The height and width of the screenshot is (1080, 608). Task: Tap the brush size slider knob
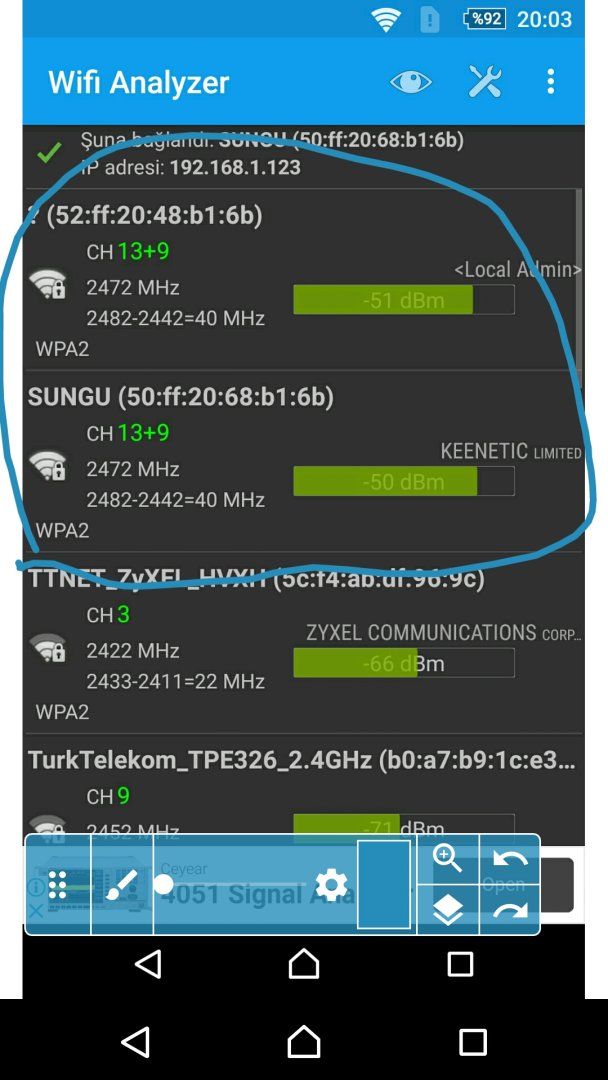(x=164, y=884)
